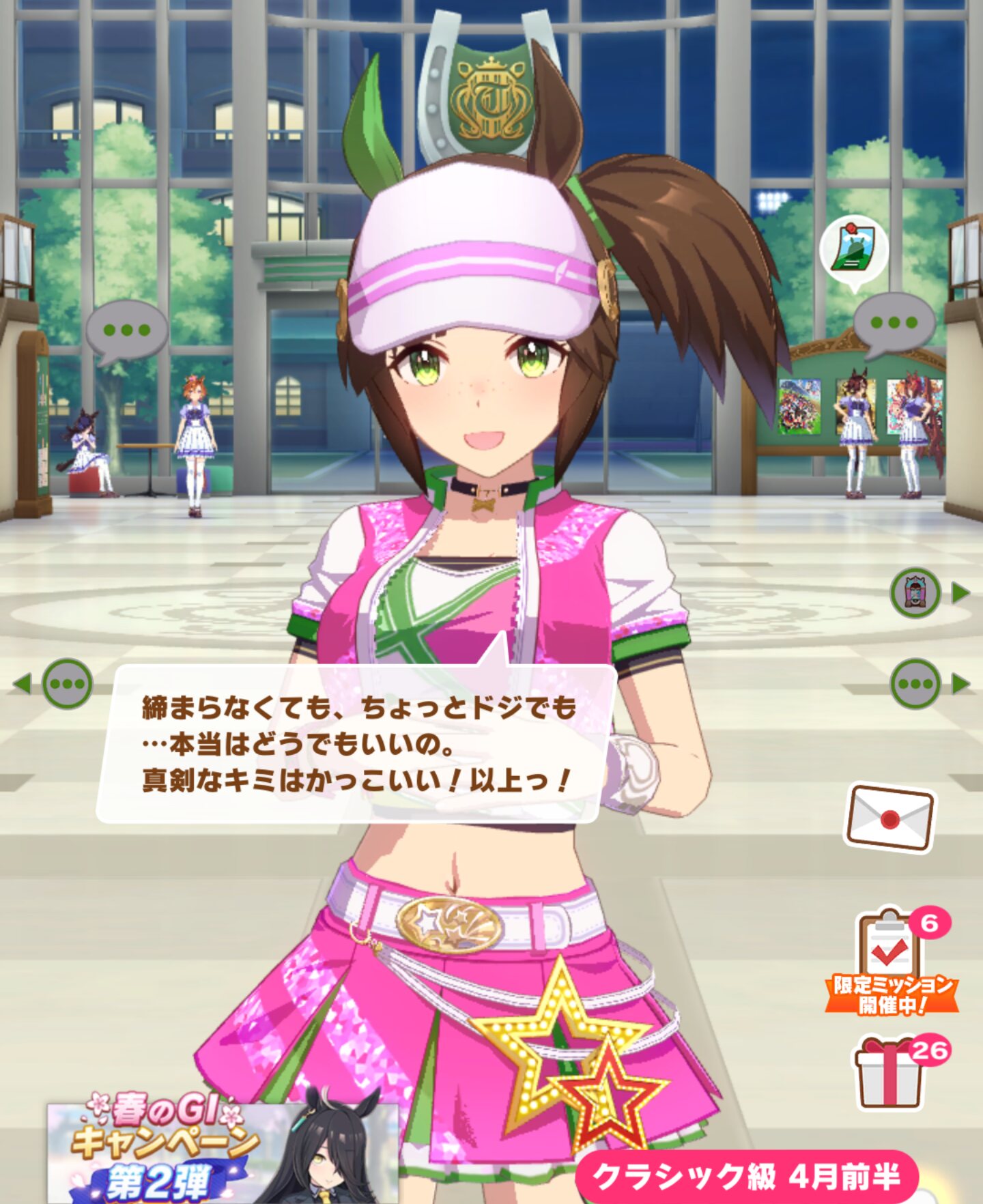Viewport: 983px width, 1204px height.
Task: Tap the character portrait button with right arrow
Action: (917, 592)
